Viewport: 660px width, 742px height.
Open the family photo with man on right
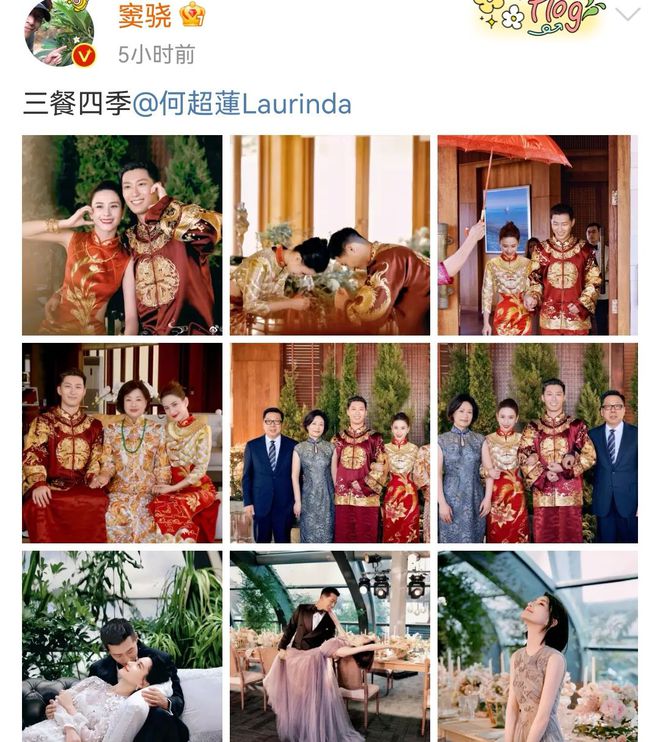(537, 443)
